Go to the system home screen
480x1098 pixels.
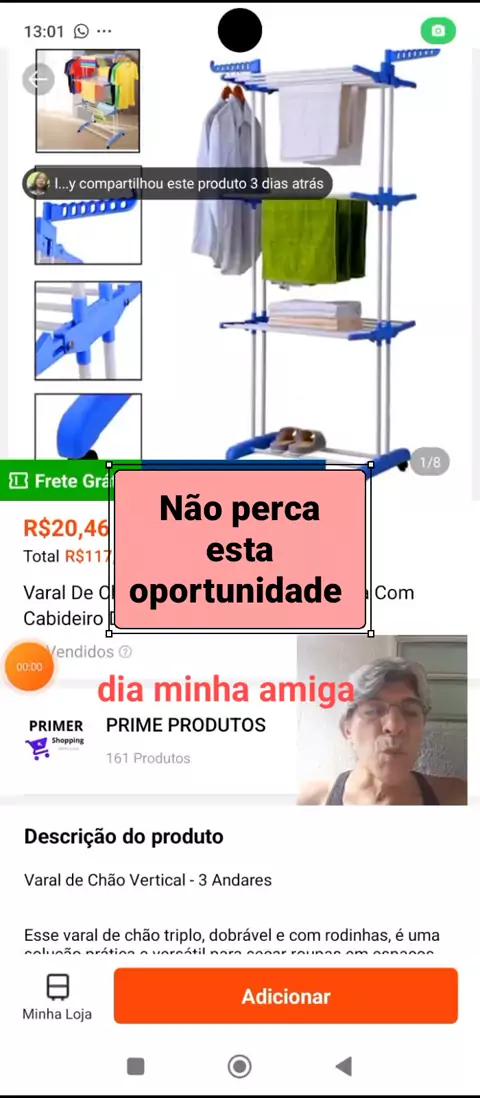click(x=240, y=1066)
